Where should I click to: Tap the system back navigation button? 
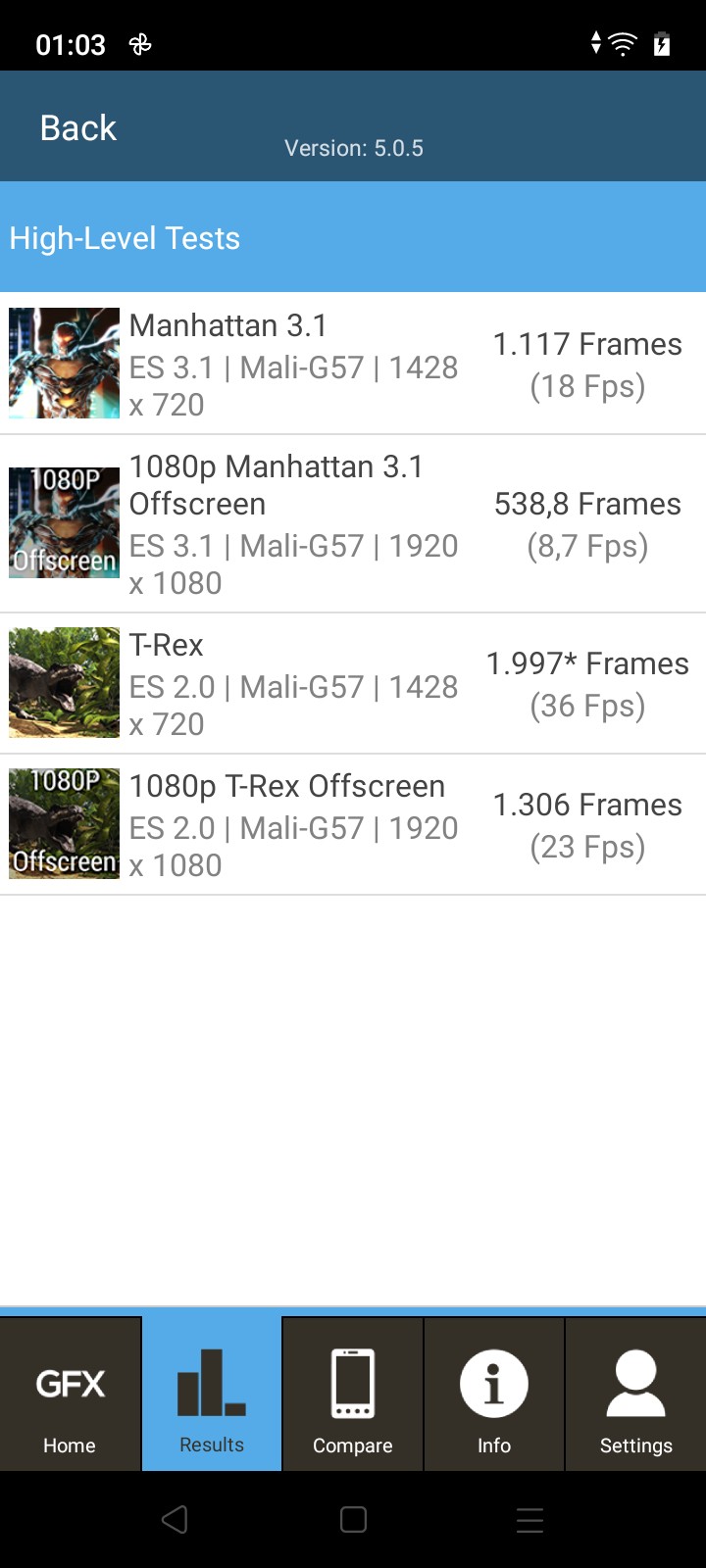click(175, 1520)
